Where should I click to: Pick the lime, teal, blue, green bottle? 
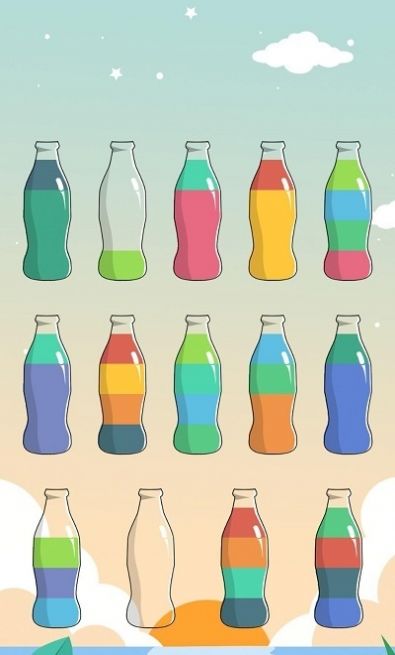198,384
